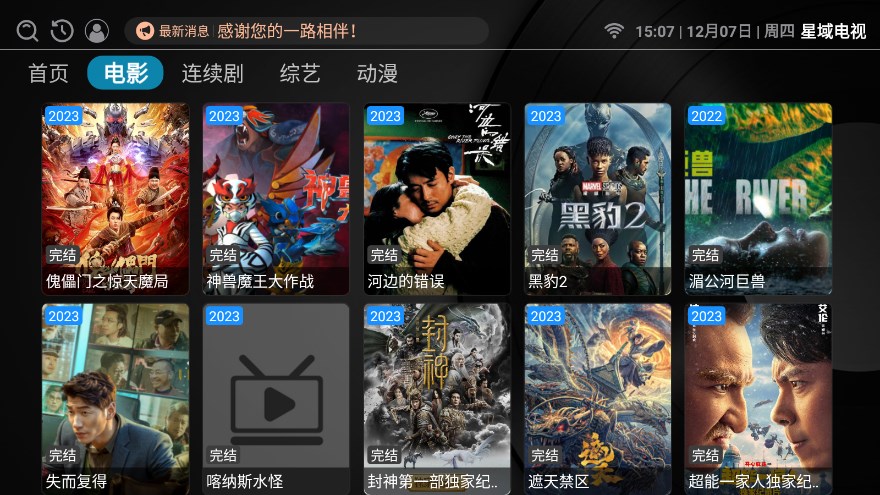The image size is (880, 495).
Task: Open the user profile icon
Action: pyautogui.click(x=97, y=31)
